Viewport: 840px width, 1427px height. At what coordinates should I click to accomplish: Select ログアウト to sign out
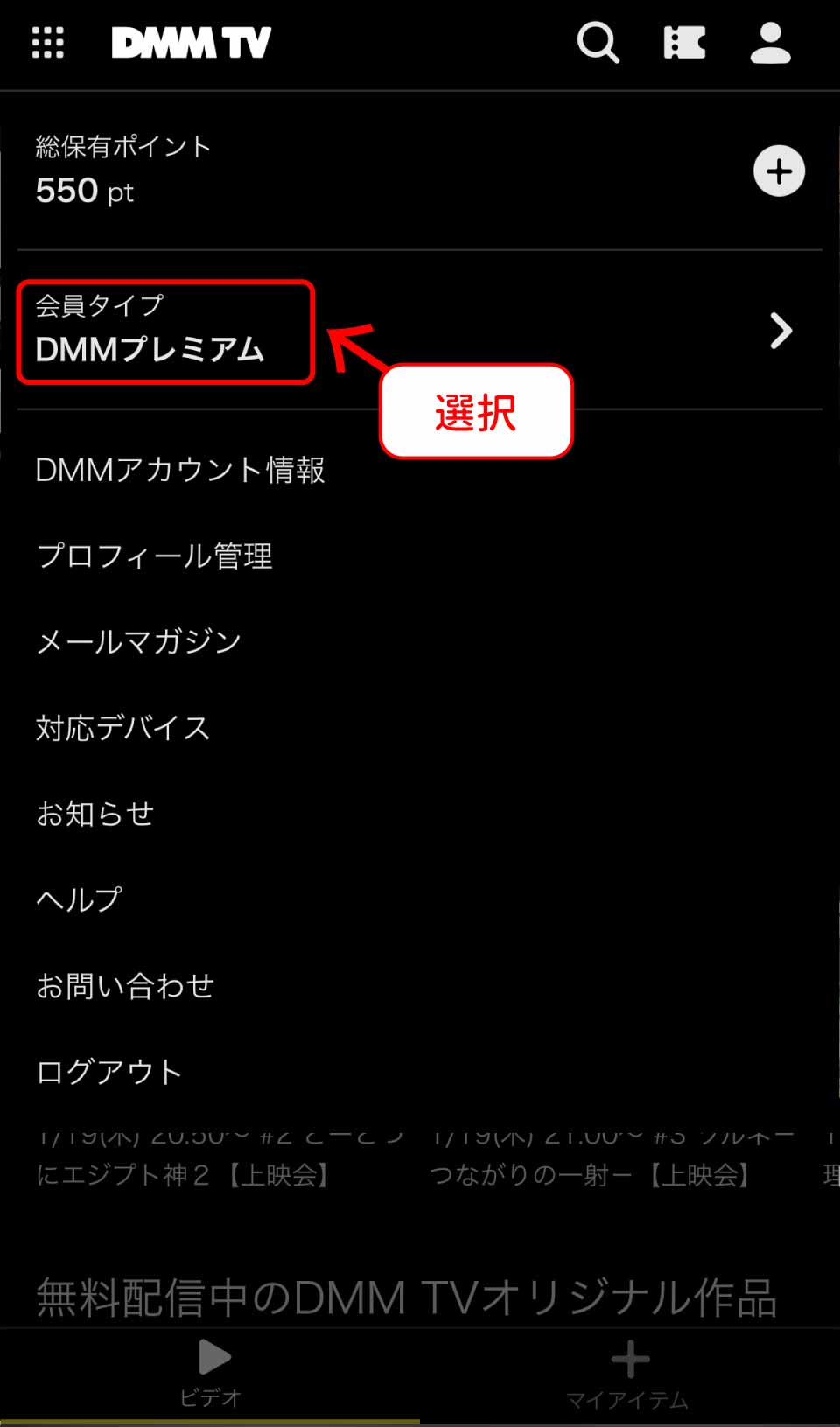(108, 1071)
